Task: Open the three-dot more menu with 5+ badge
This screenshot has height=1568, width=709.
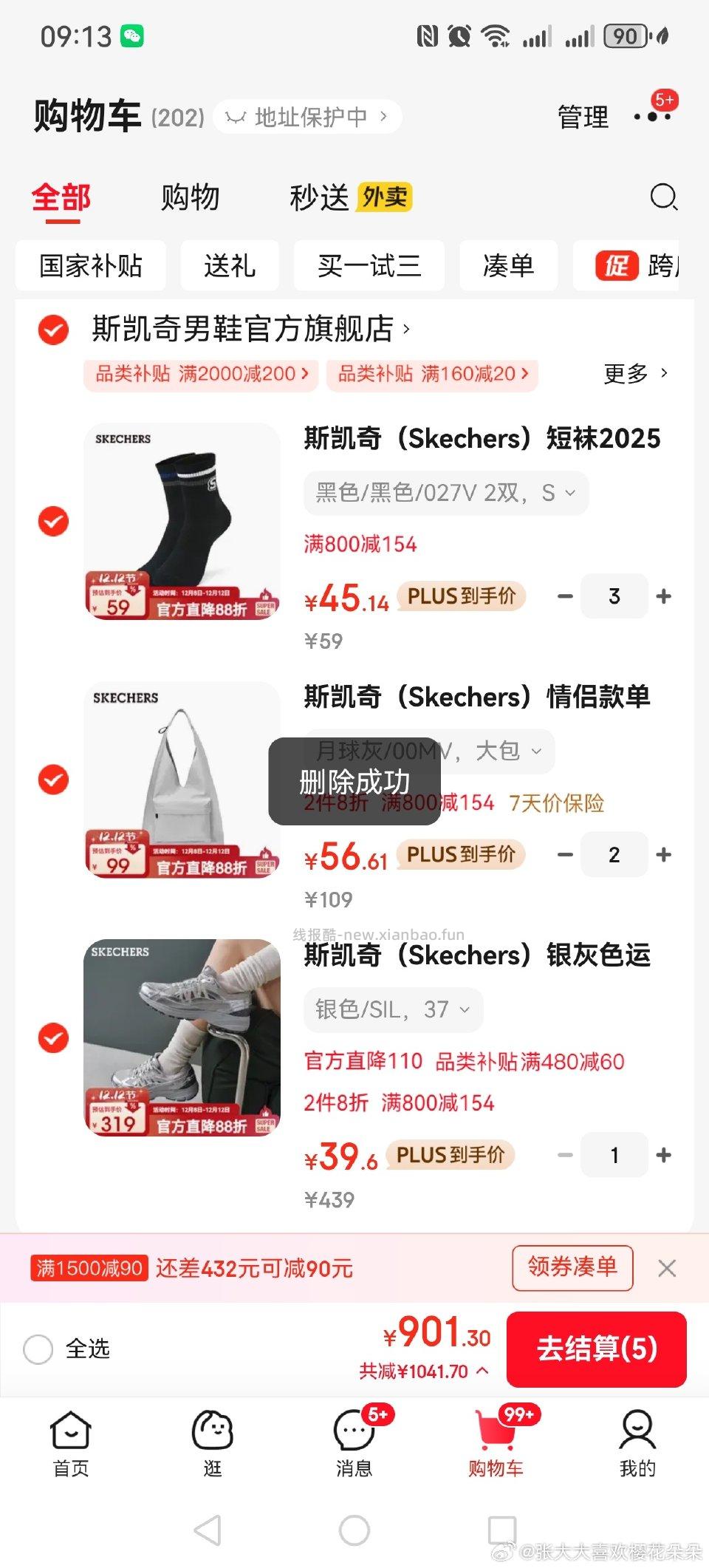Action: [653, 116]
